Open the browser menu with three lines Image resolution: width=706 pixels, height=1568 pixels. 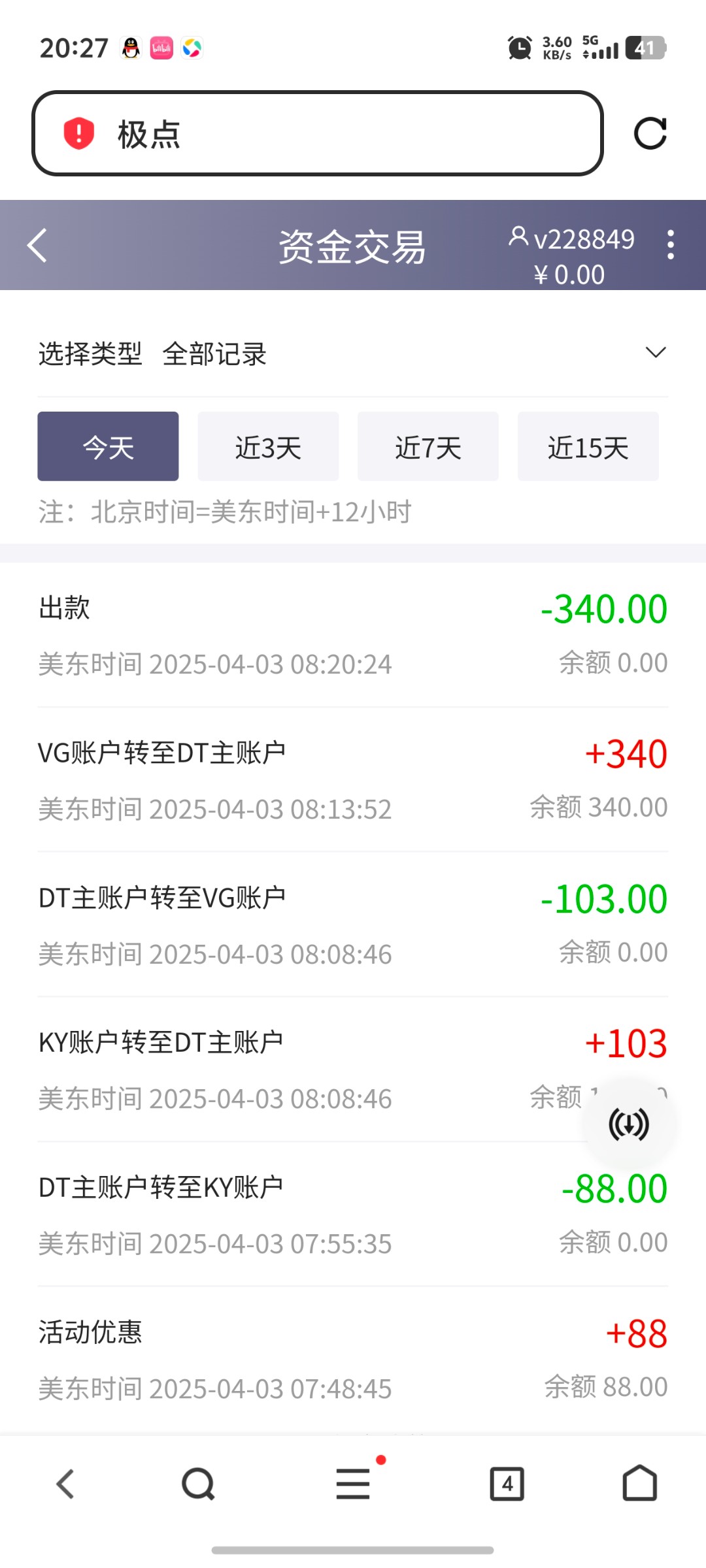(x=353, y=1484)
